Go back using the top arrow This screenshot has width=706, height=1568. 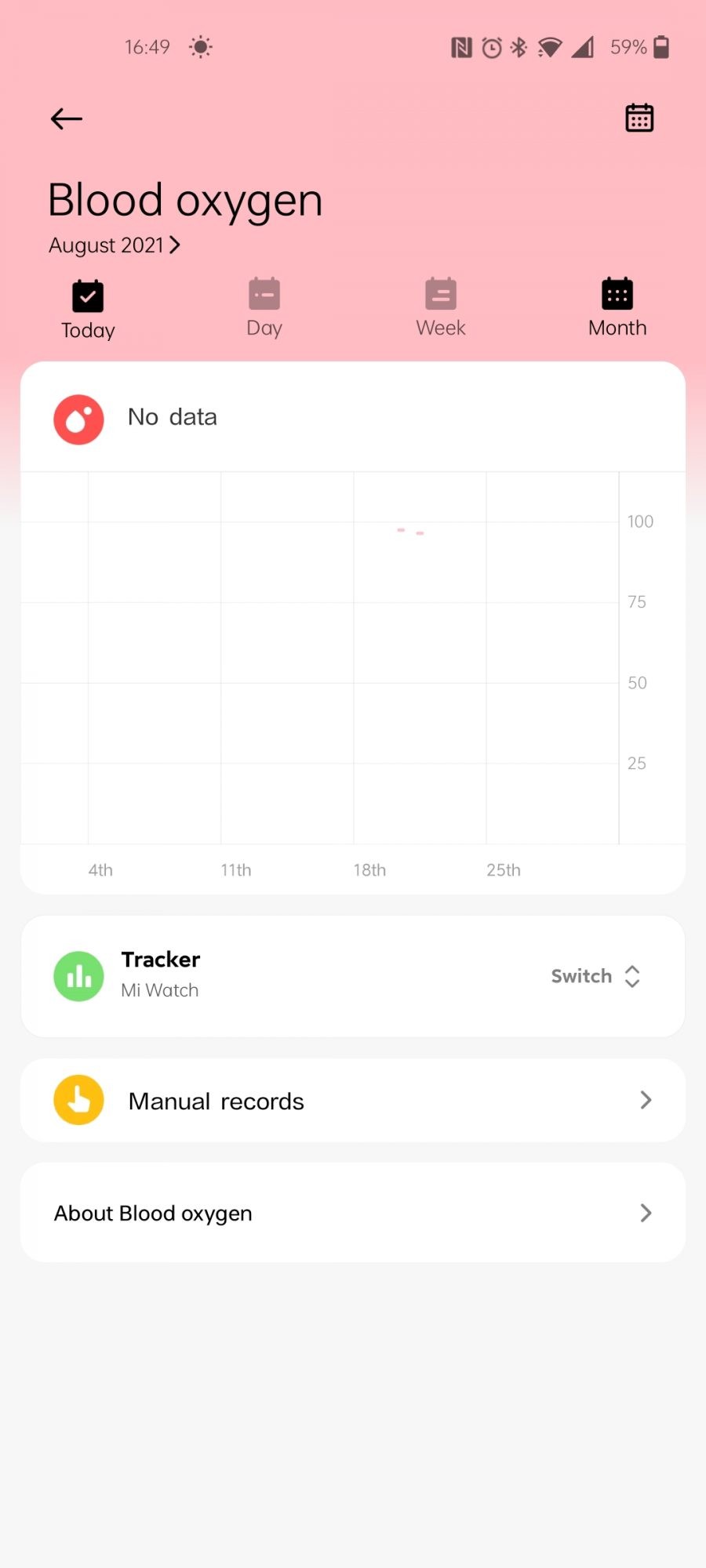tap(67, 119)
